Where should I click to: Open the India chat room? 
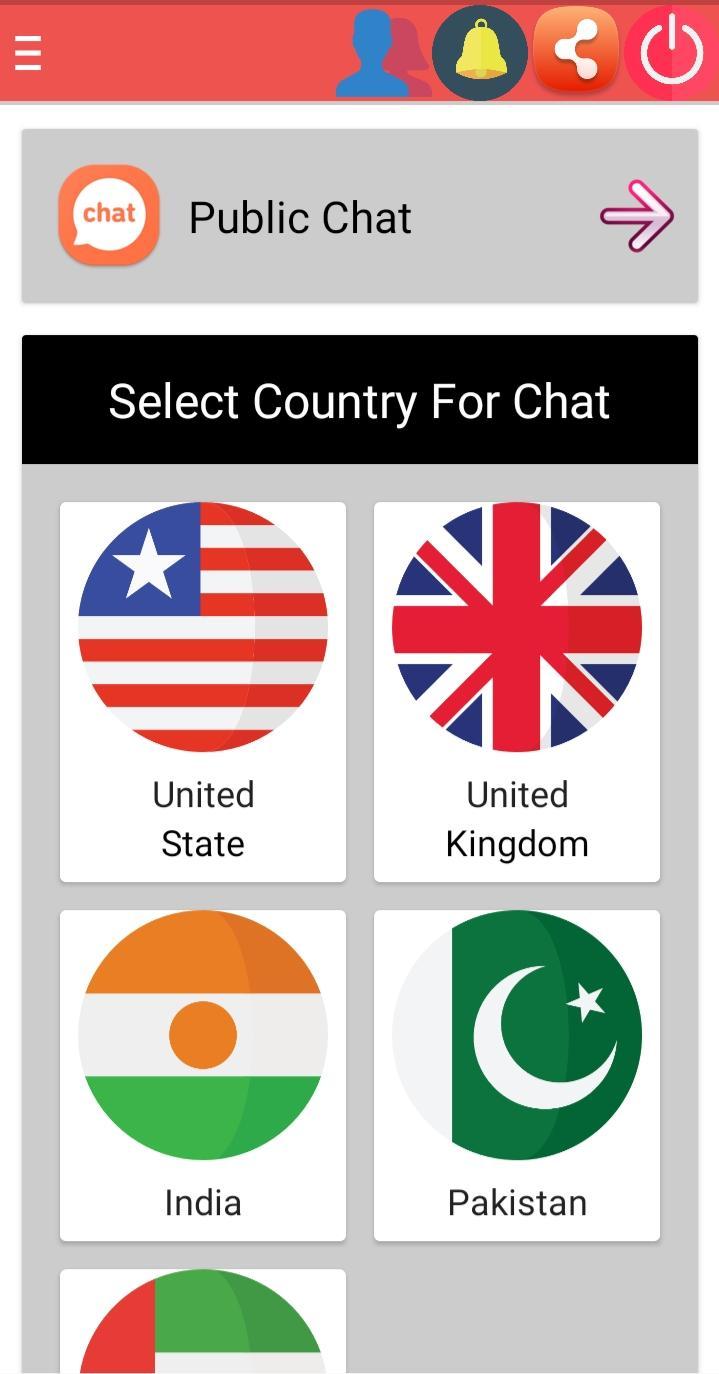tap(203, 1074)
